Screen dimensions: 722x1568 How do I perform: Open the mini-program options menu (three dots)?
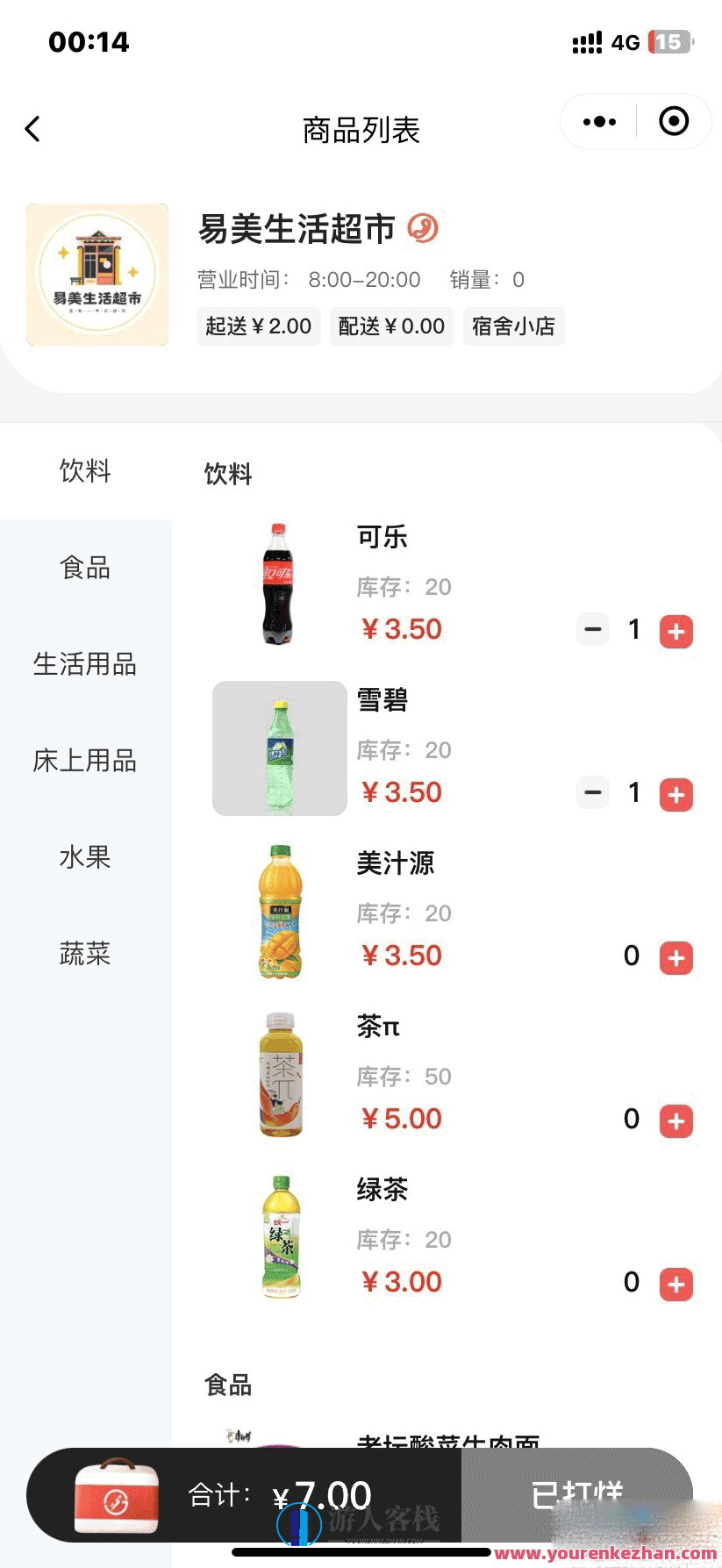pyautogui.click(x=599, y=121)
